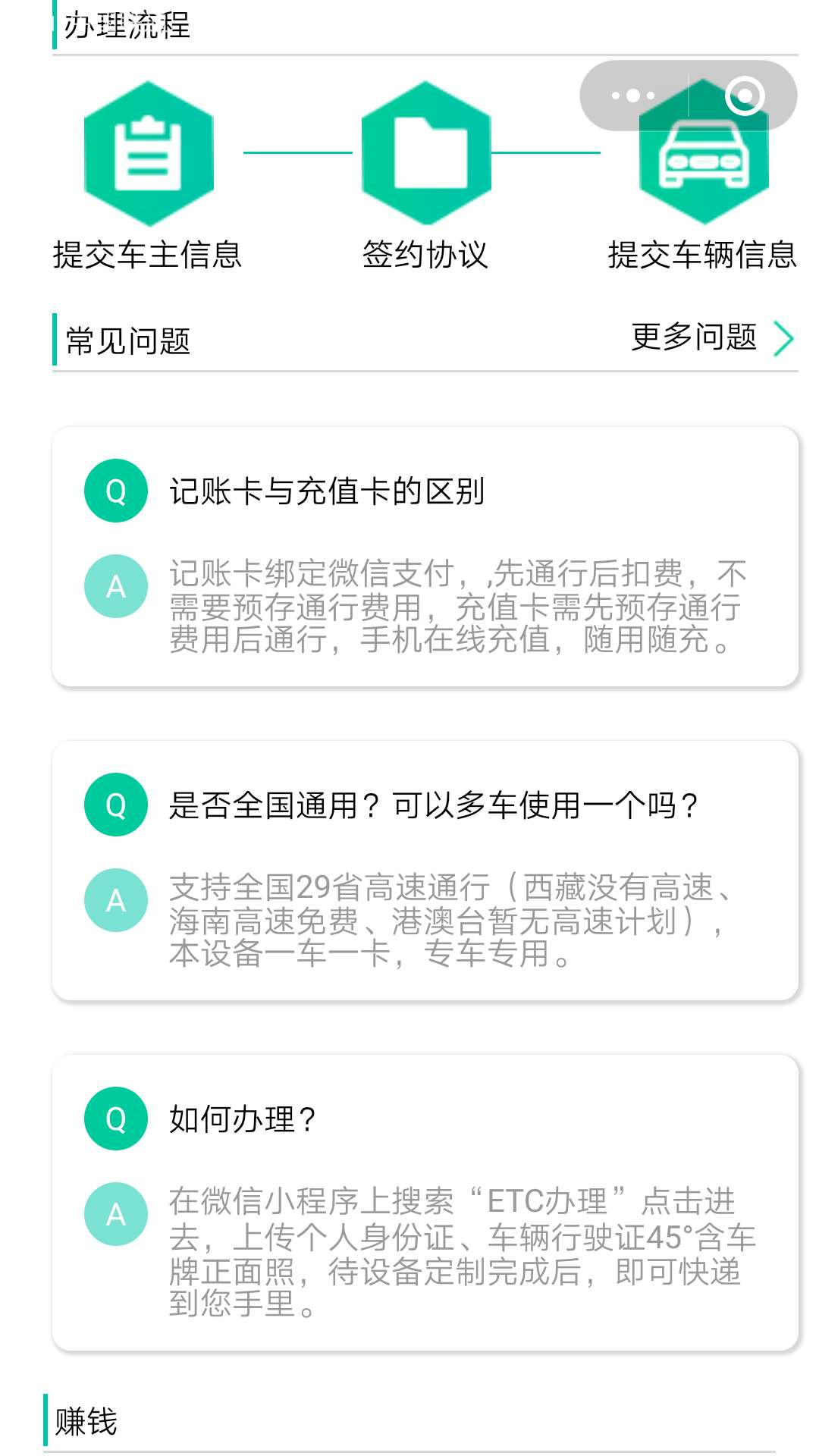Tap the Q icon beside 如何办理

coord(115,1118)
